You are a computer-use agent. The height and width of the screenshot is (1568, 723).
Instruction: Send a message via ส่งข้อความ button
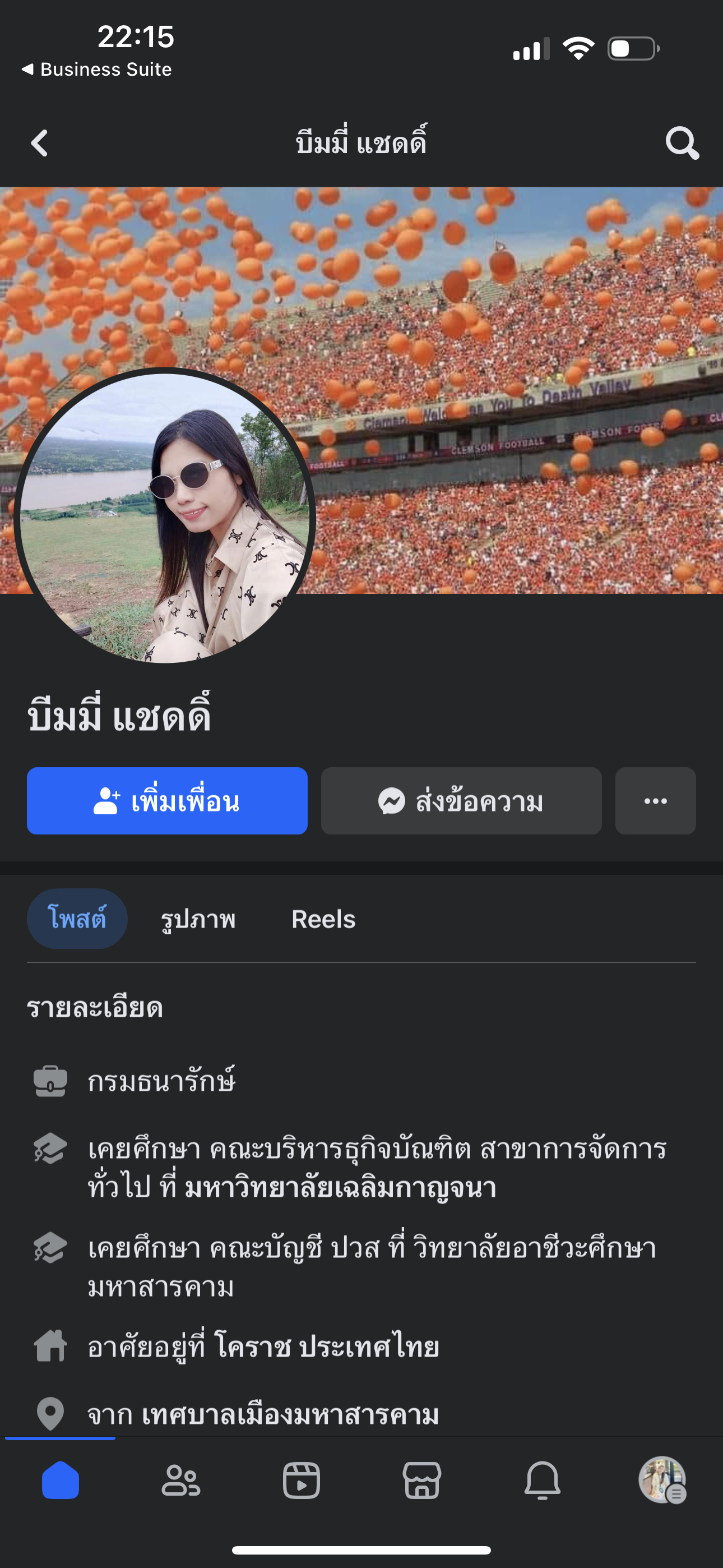[x=461, y=801]
